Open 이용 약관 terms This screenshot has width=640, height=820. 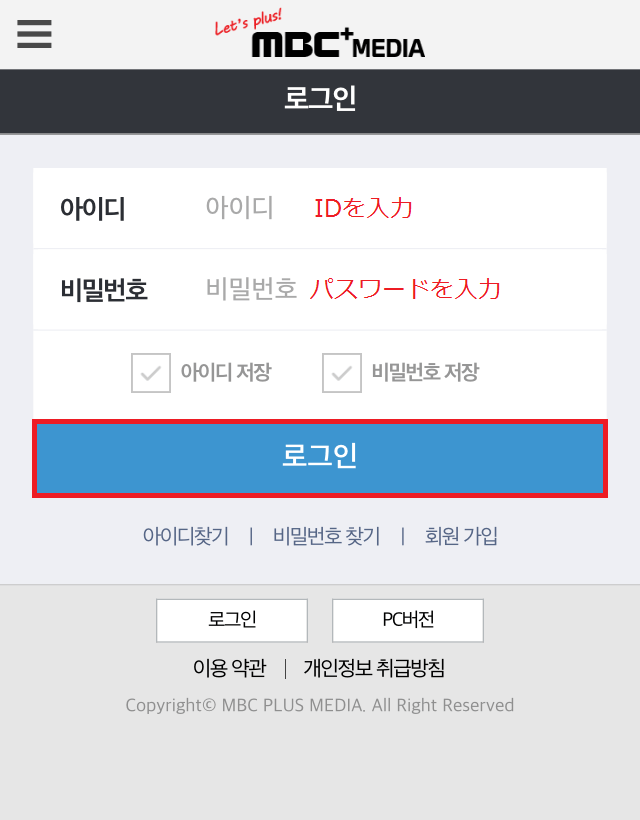230,668
